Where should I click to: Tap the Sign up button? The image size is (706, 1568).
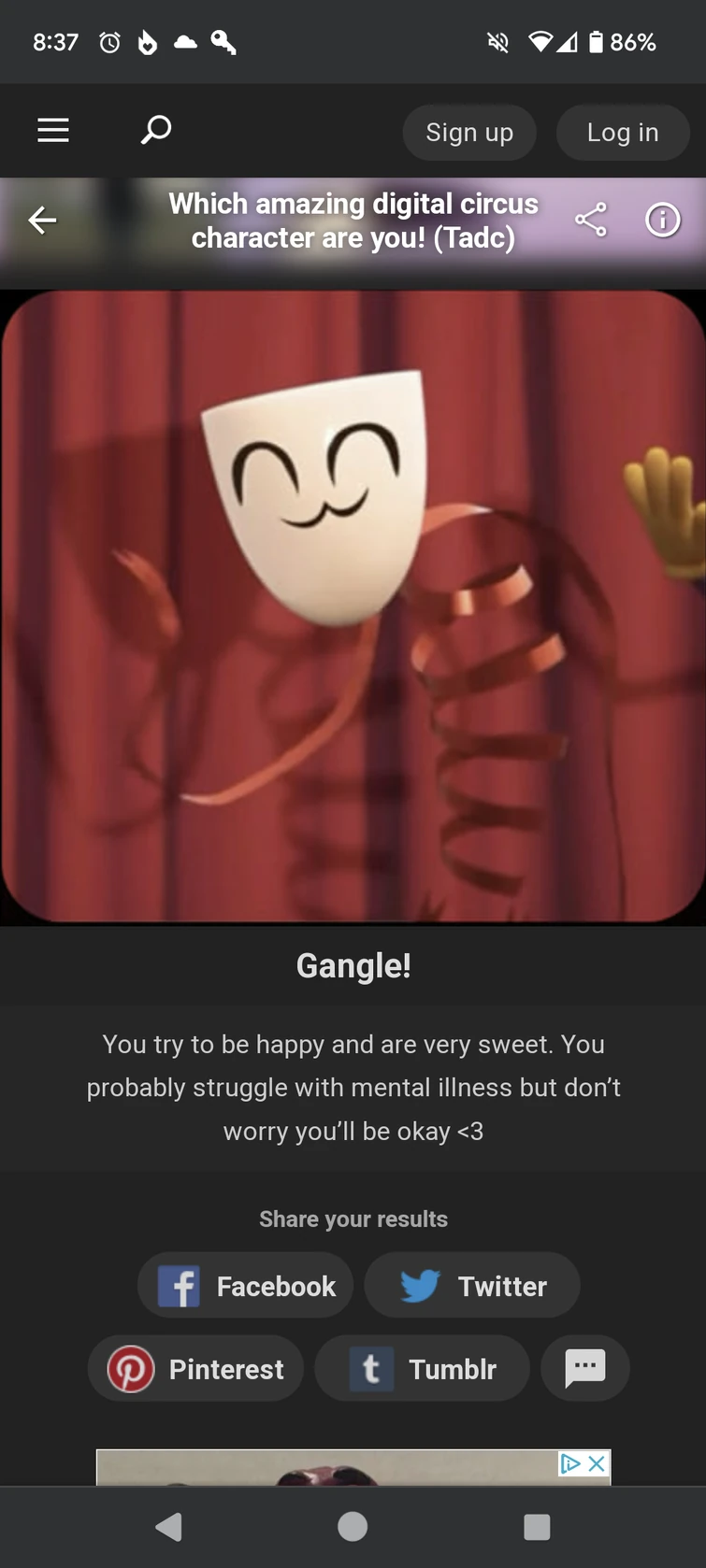click(x=469, y=133)
